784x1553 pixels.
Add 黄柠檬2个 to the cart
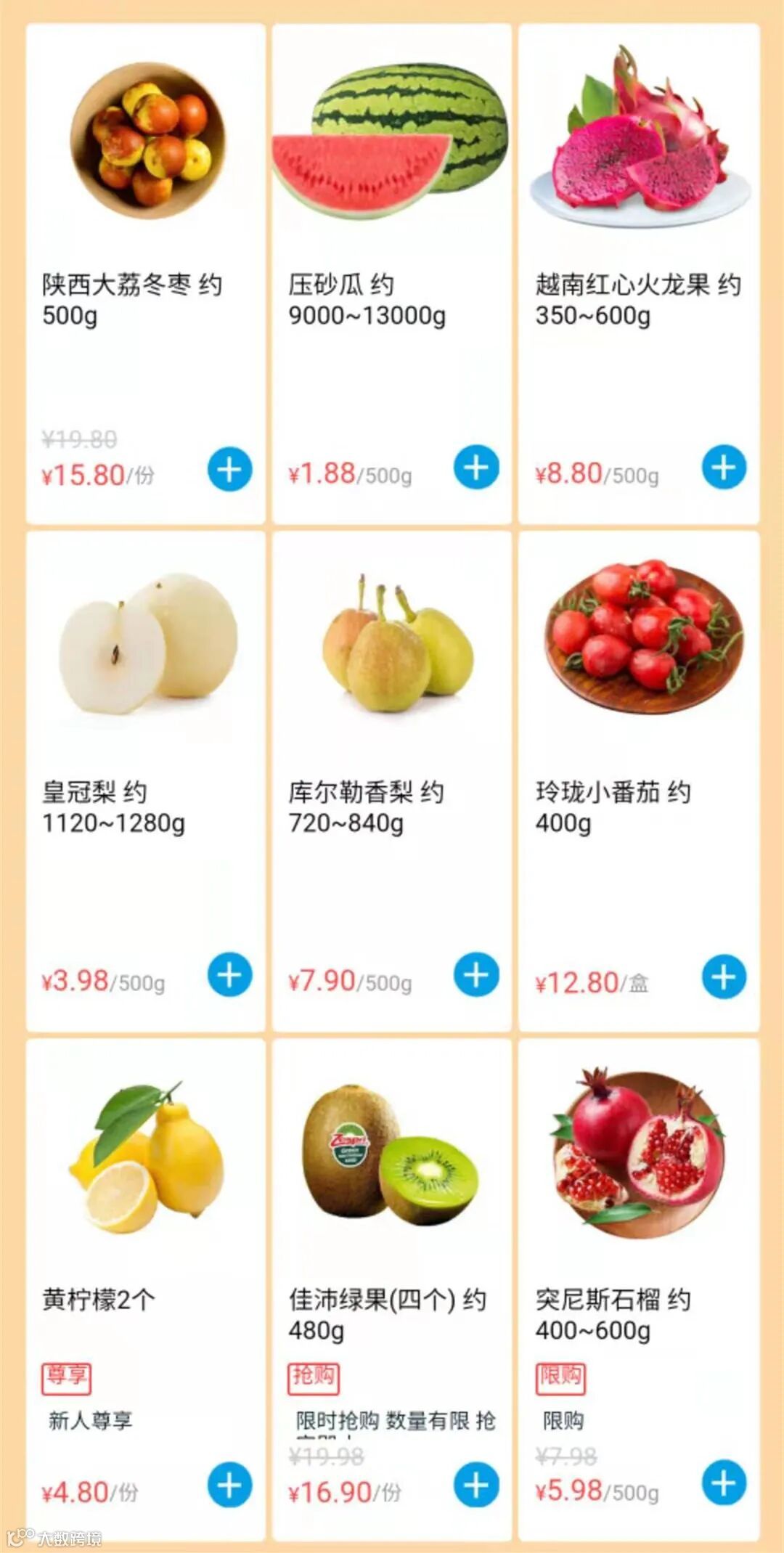(x=229, y=1485)
